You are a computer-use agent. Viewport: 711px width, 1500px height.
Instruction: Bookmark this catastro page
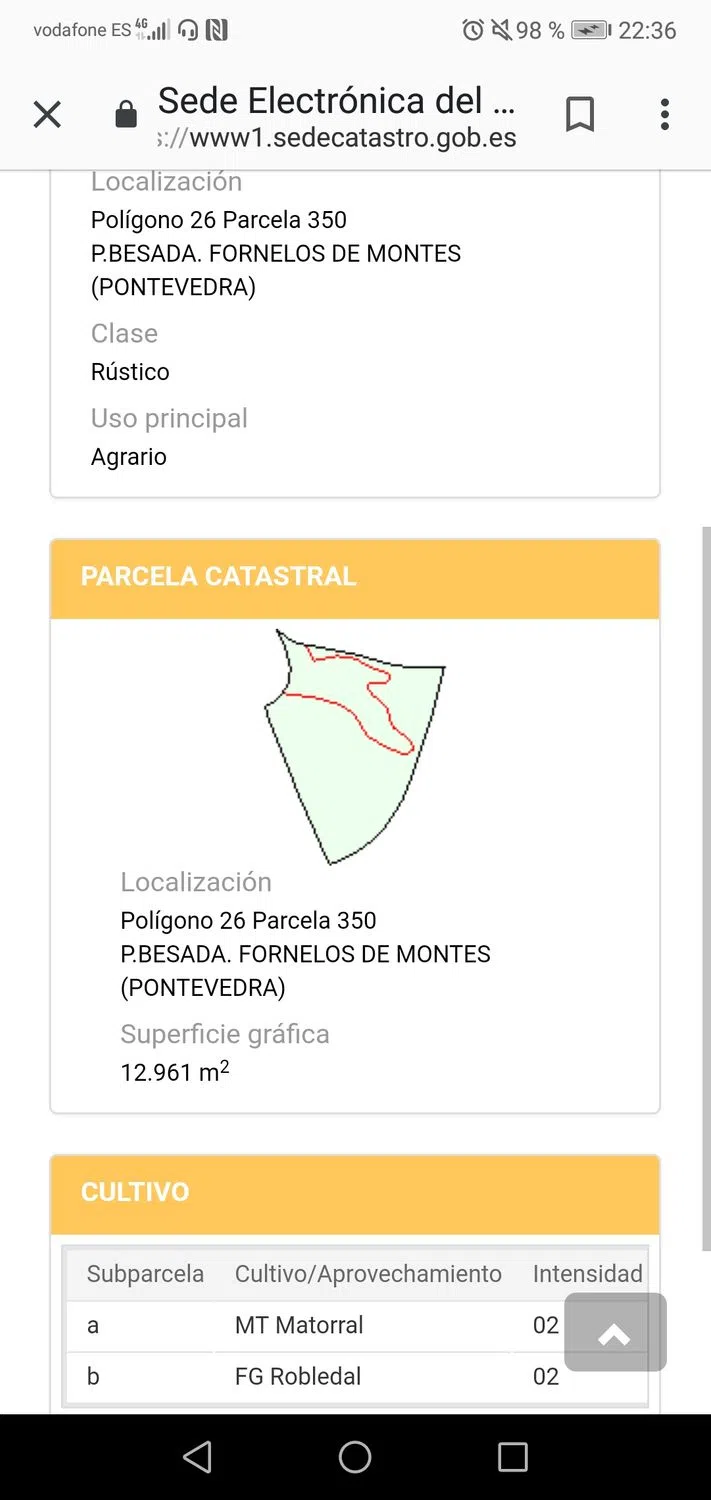click(x=580, y=115)
